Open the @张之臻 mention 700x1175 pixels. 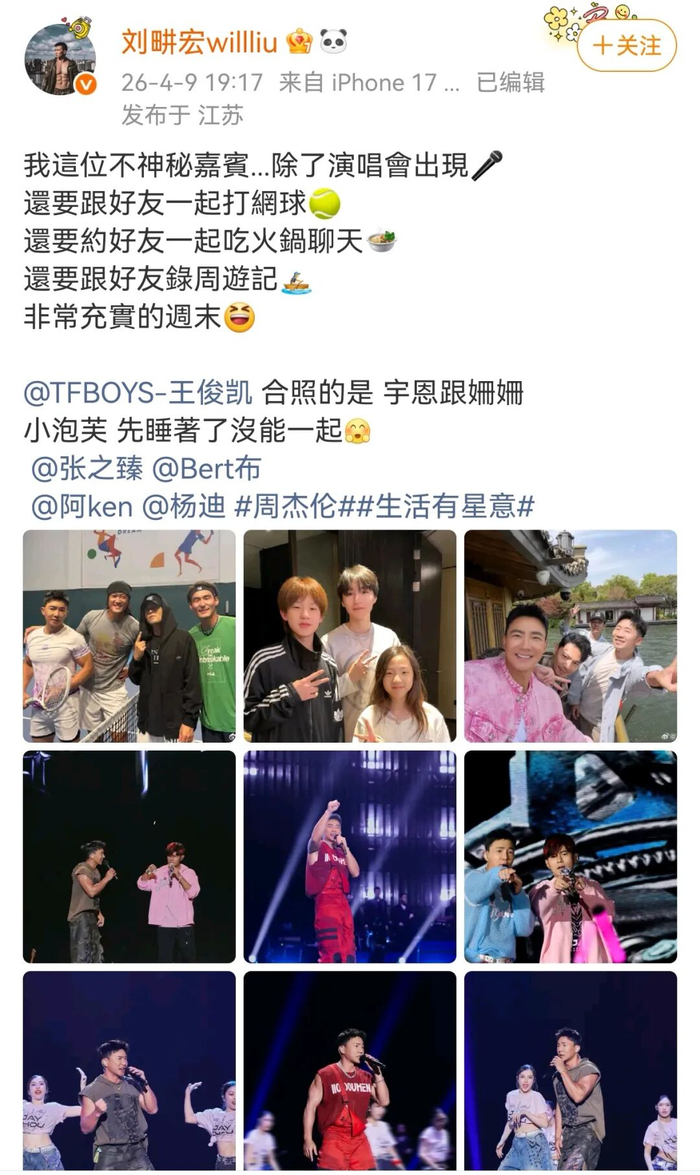[x=87, y=468]
